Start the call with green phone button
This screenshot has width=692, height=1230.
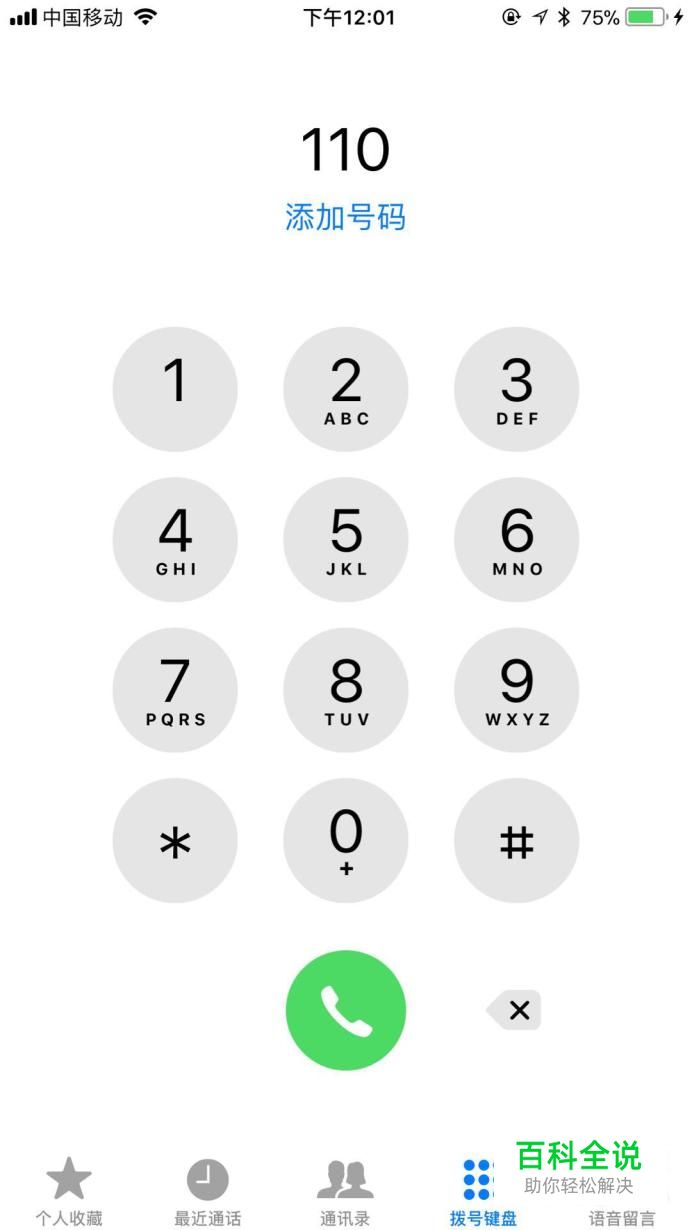346,1010
